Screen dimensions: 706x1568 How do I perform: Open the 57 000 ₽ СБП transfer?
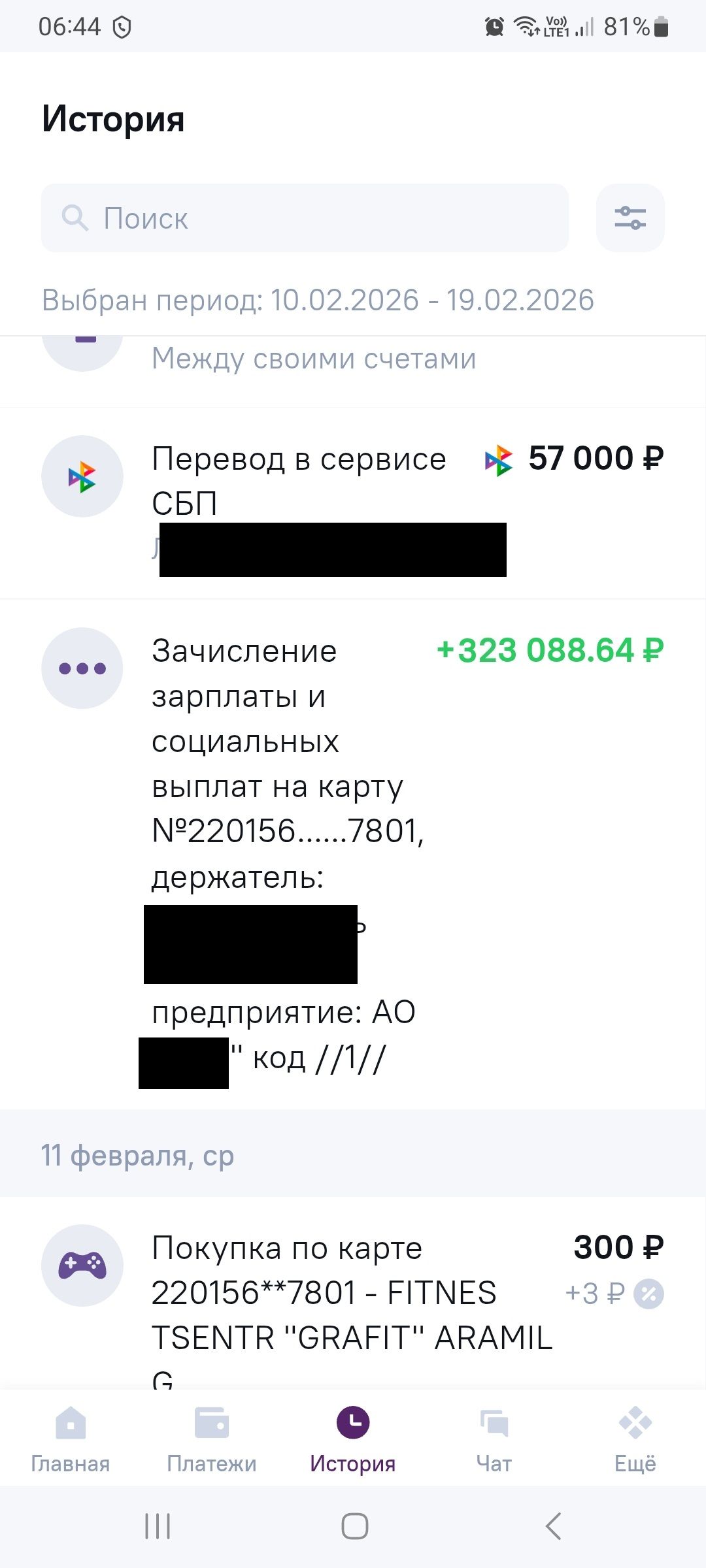pos(353,483)
